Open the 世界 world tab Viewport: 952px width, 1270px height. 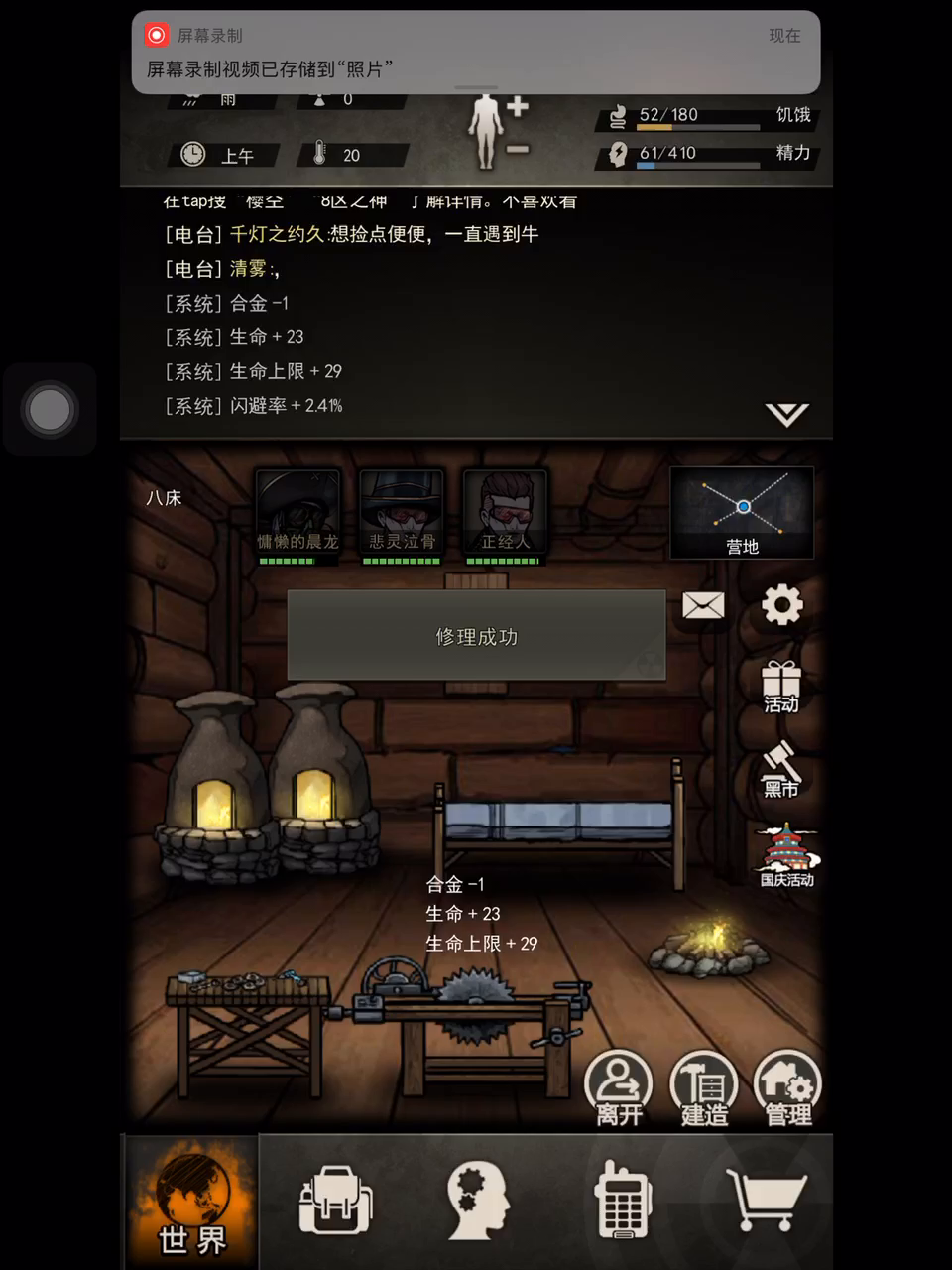click(x=191, y=1203)
